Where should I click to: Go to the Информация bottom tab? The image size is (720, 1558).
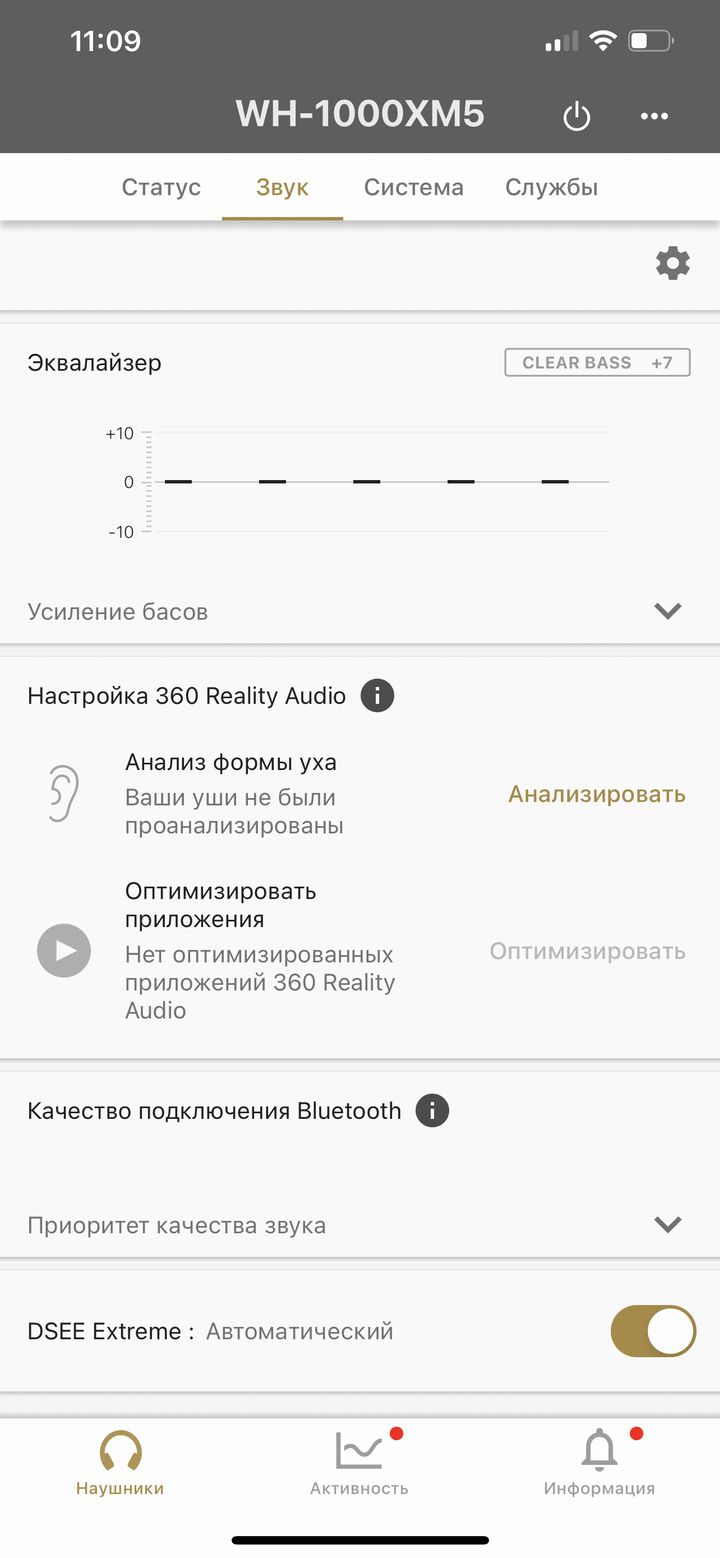coord(599,1464)
